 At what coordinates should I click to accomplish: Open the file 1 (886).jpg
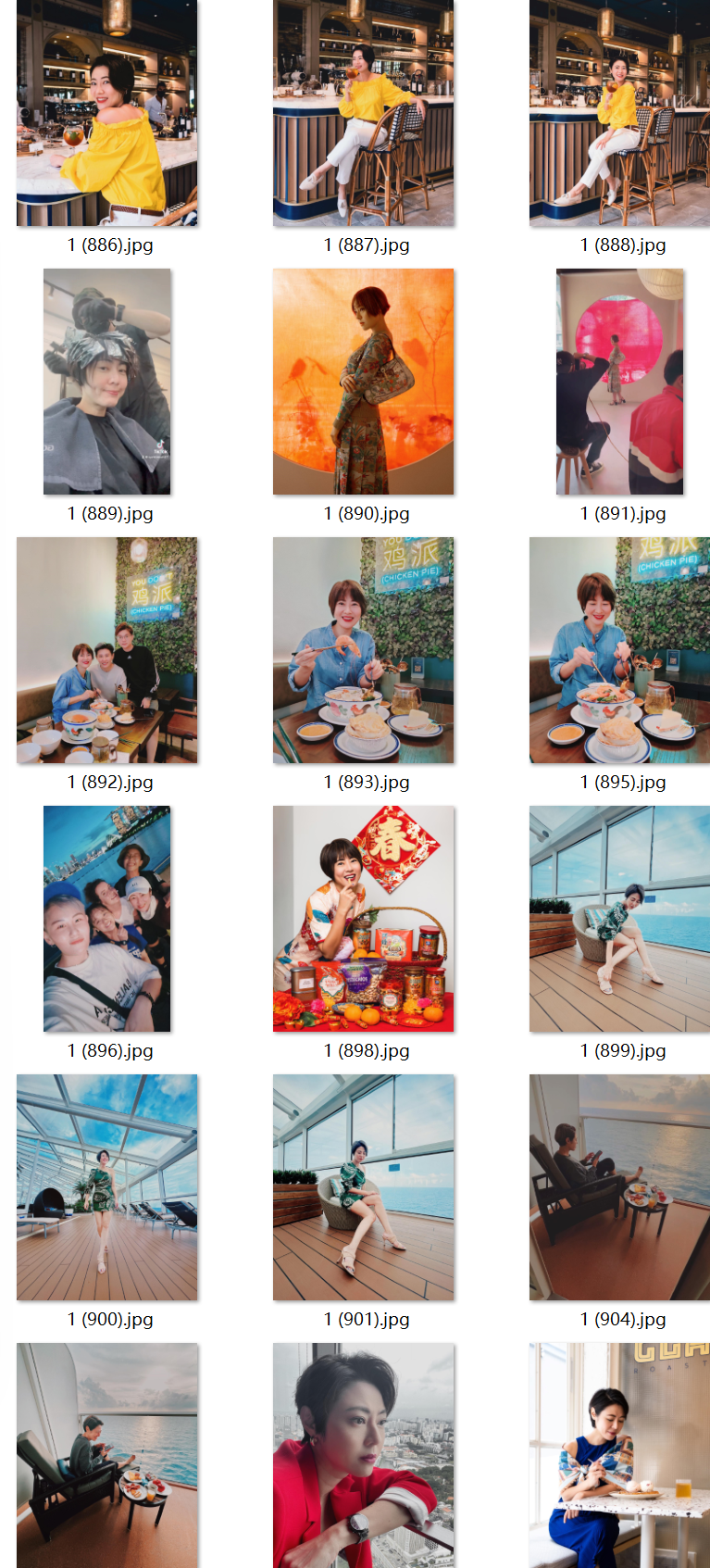106,113
